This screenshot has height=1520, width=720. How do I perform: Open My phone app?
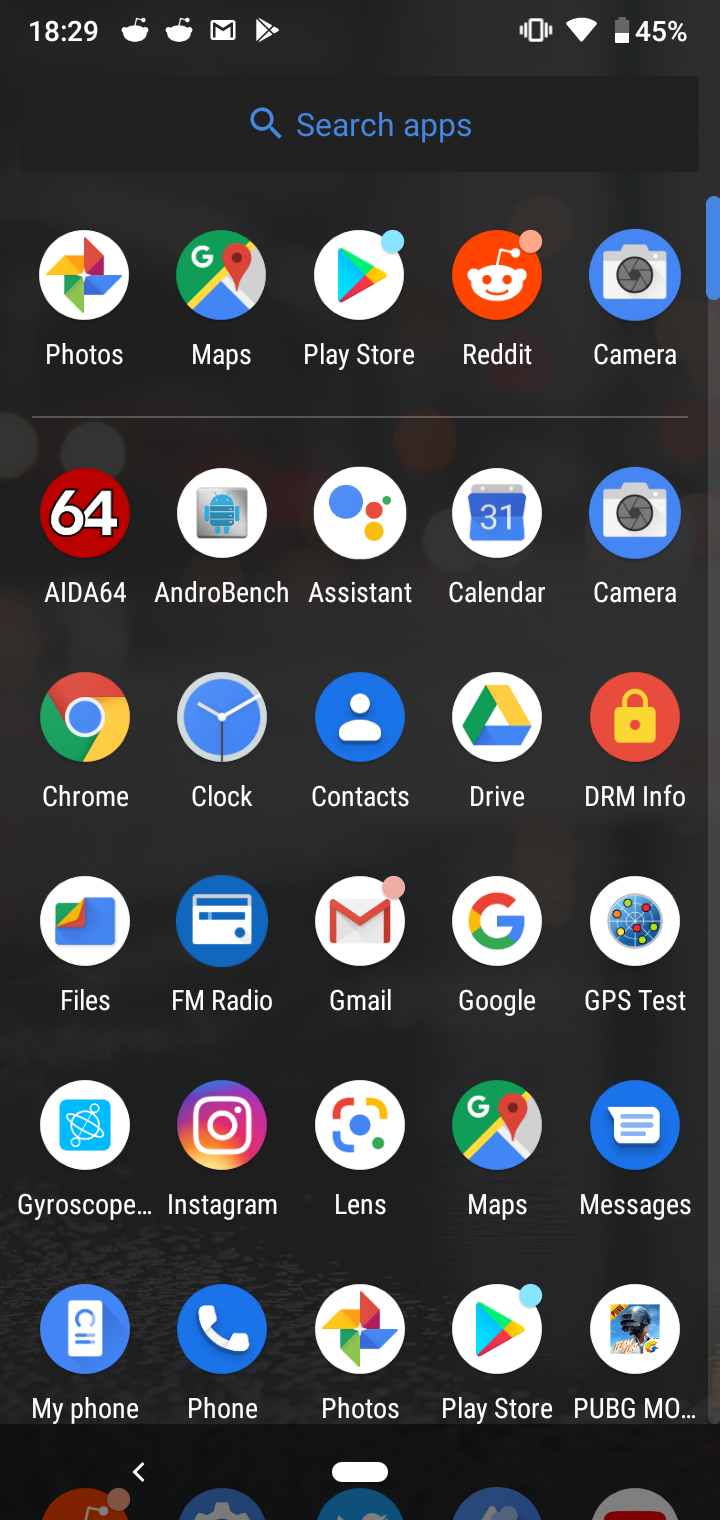click(x=85, y=1329)
